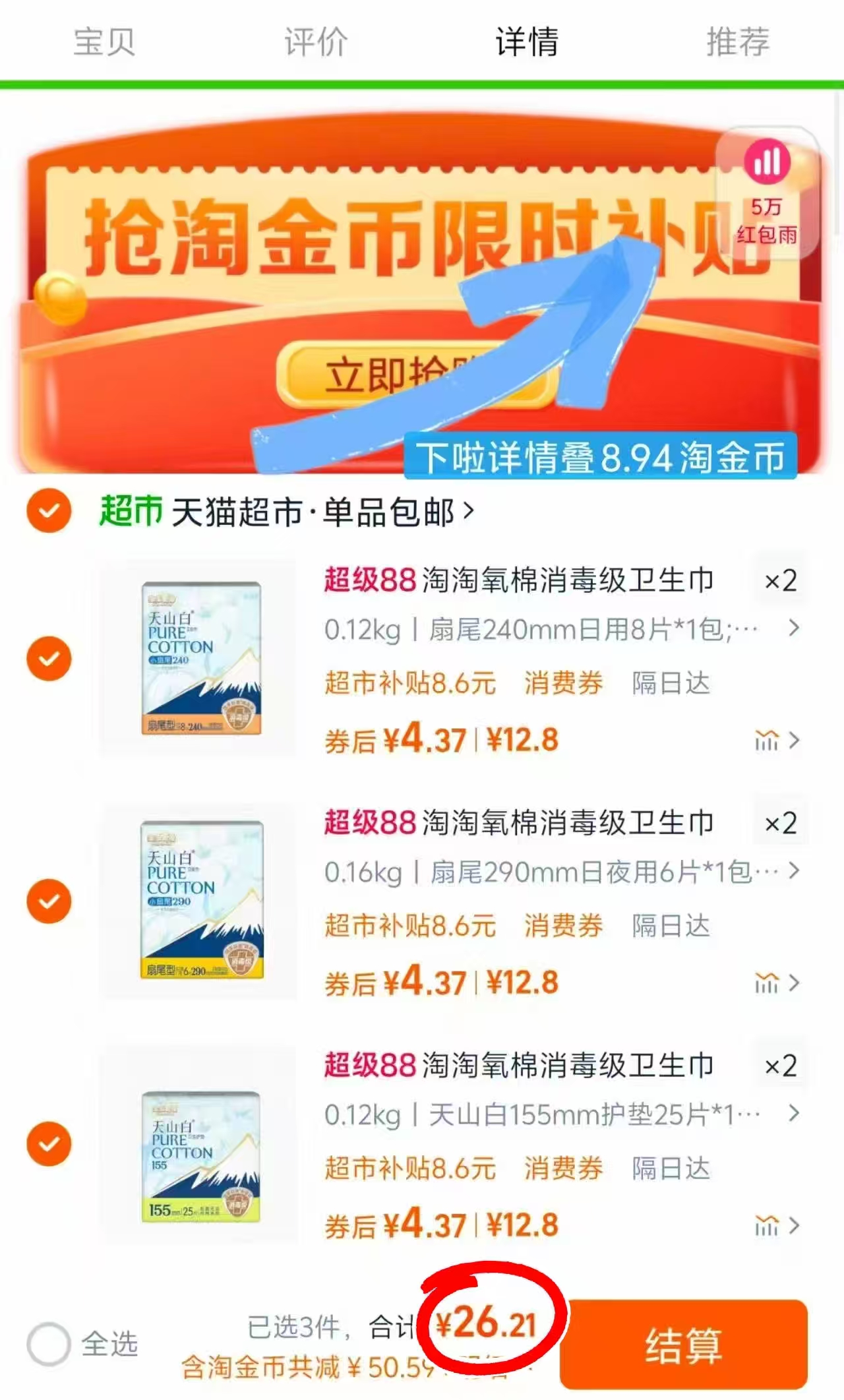
Task: Select the 超市 green supermarket badge icon
Action: tap(129, 510)
